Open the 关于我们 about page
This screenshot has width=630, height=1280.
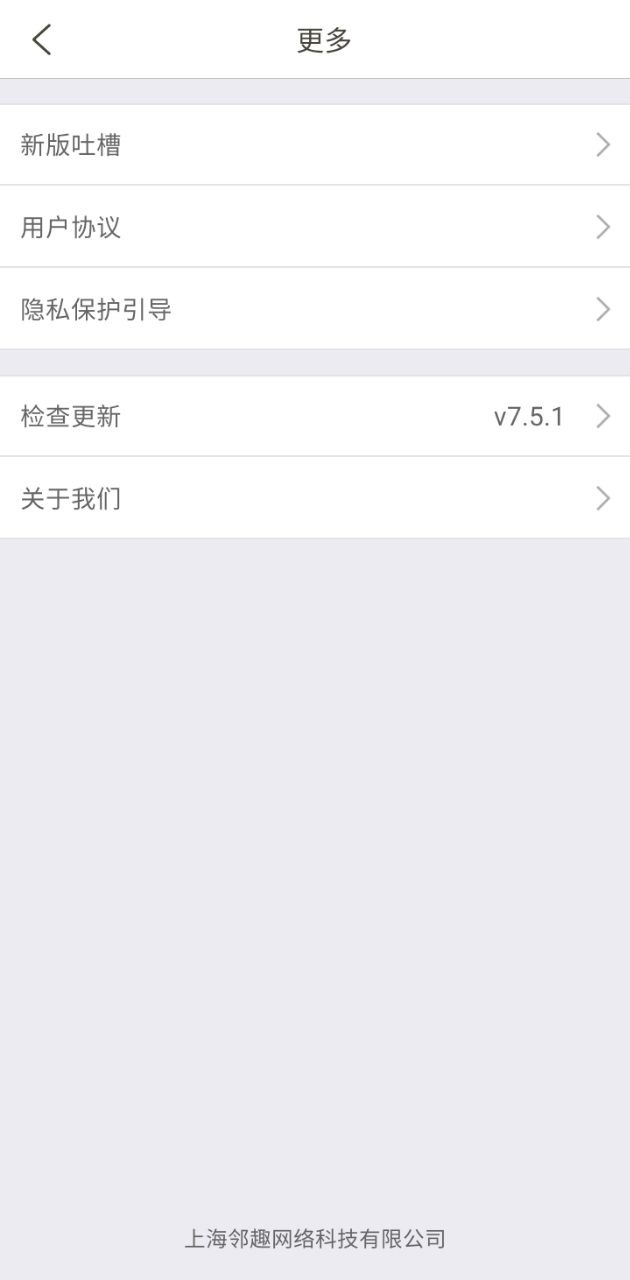pyautogui.click(x=315, y=498)
